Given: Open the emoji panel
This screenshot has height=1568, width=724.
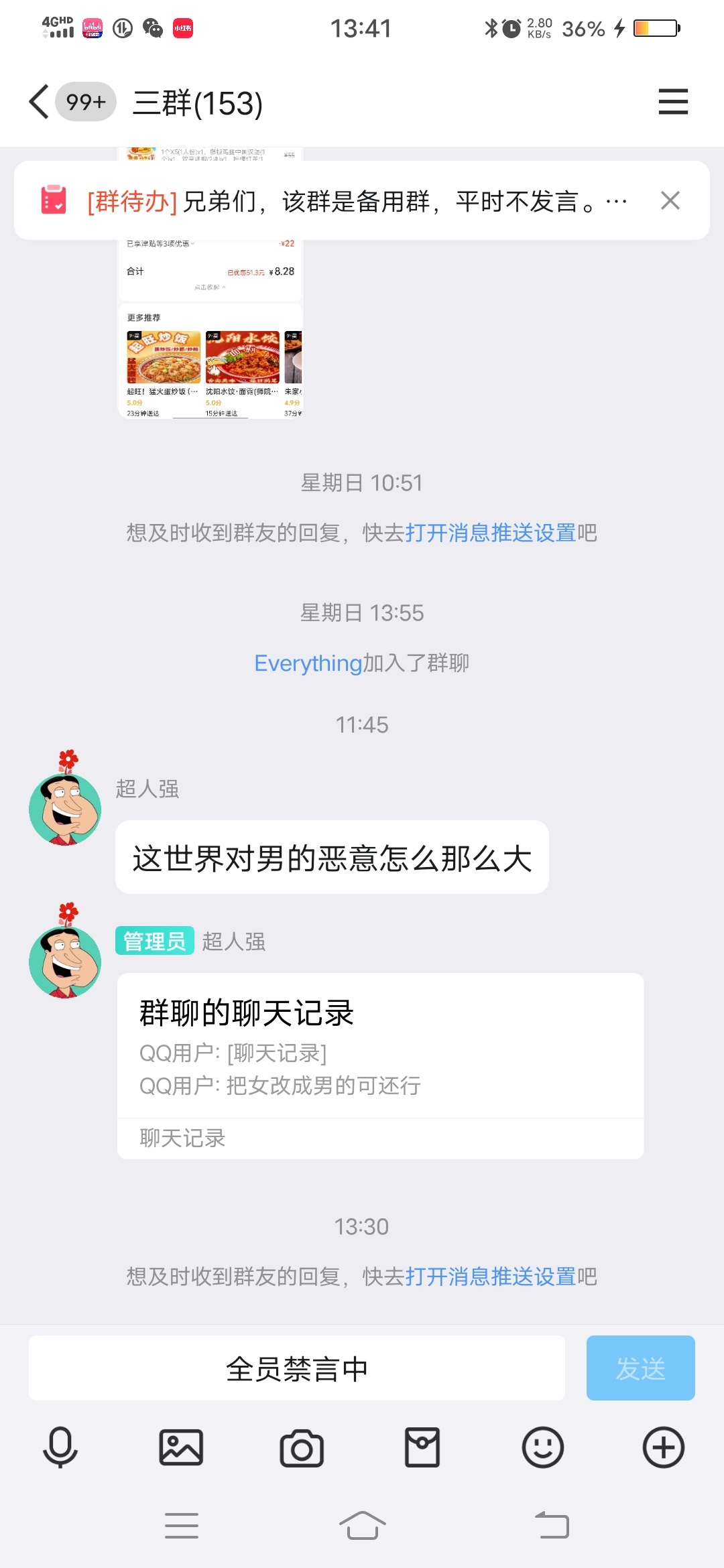Looking at the screenshot, I should [543, 1447].
